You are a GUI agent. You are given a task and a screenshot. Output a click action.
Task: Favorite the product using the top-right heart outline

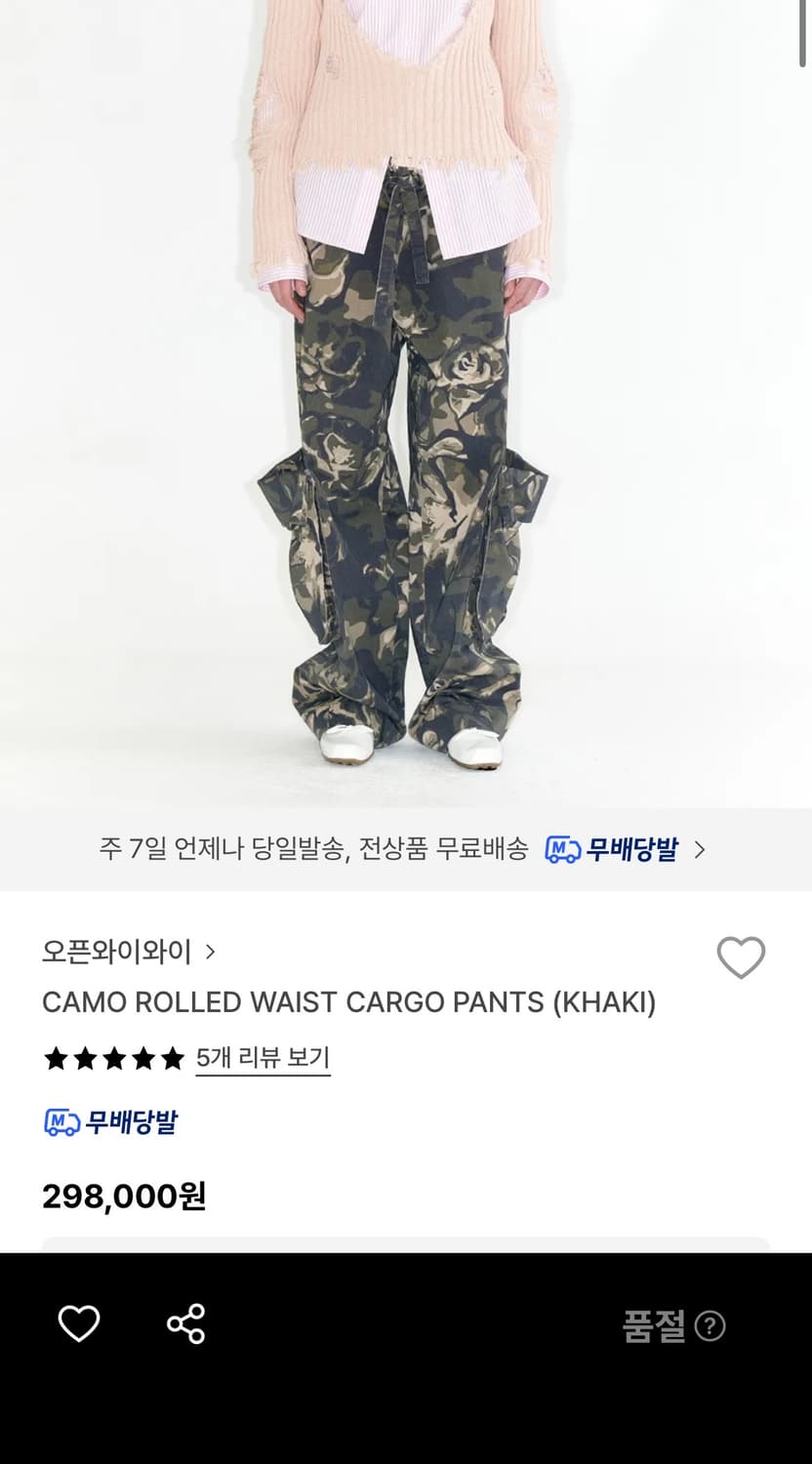click(743, 957)
